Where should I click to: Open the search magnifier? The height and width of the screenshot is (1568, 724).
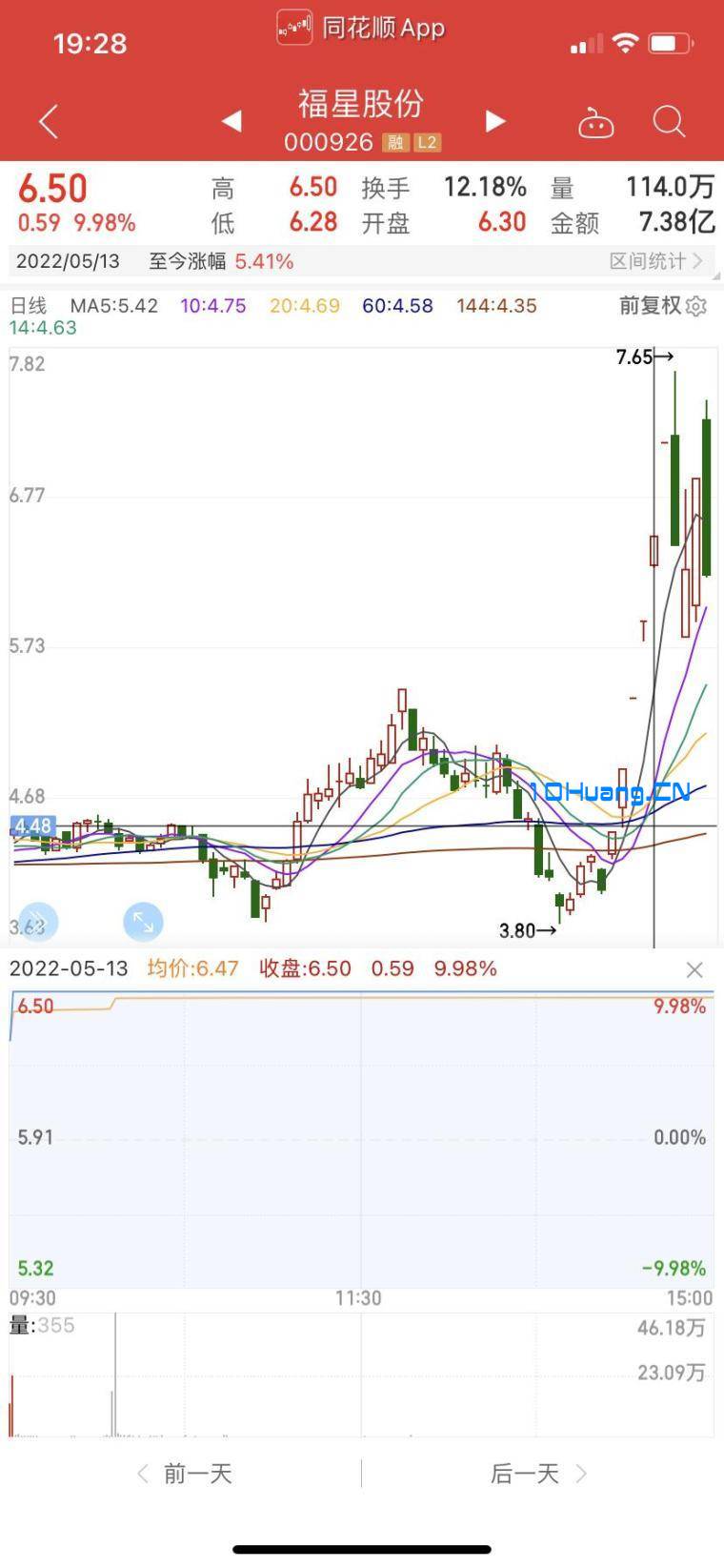[x=669, y=122]
